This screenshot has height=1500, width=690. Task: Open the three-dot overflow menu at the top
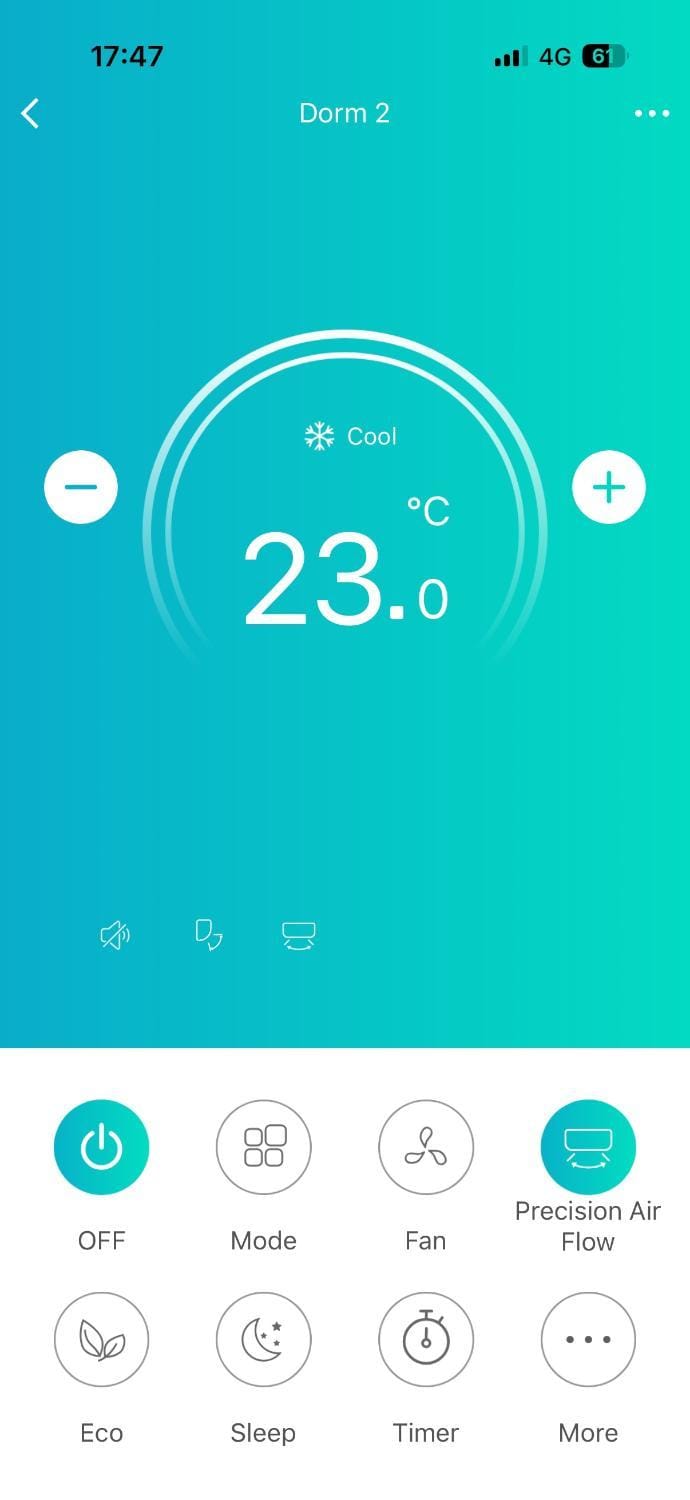pyautogui.click(x=652, y=114)
